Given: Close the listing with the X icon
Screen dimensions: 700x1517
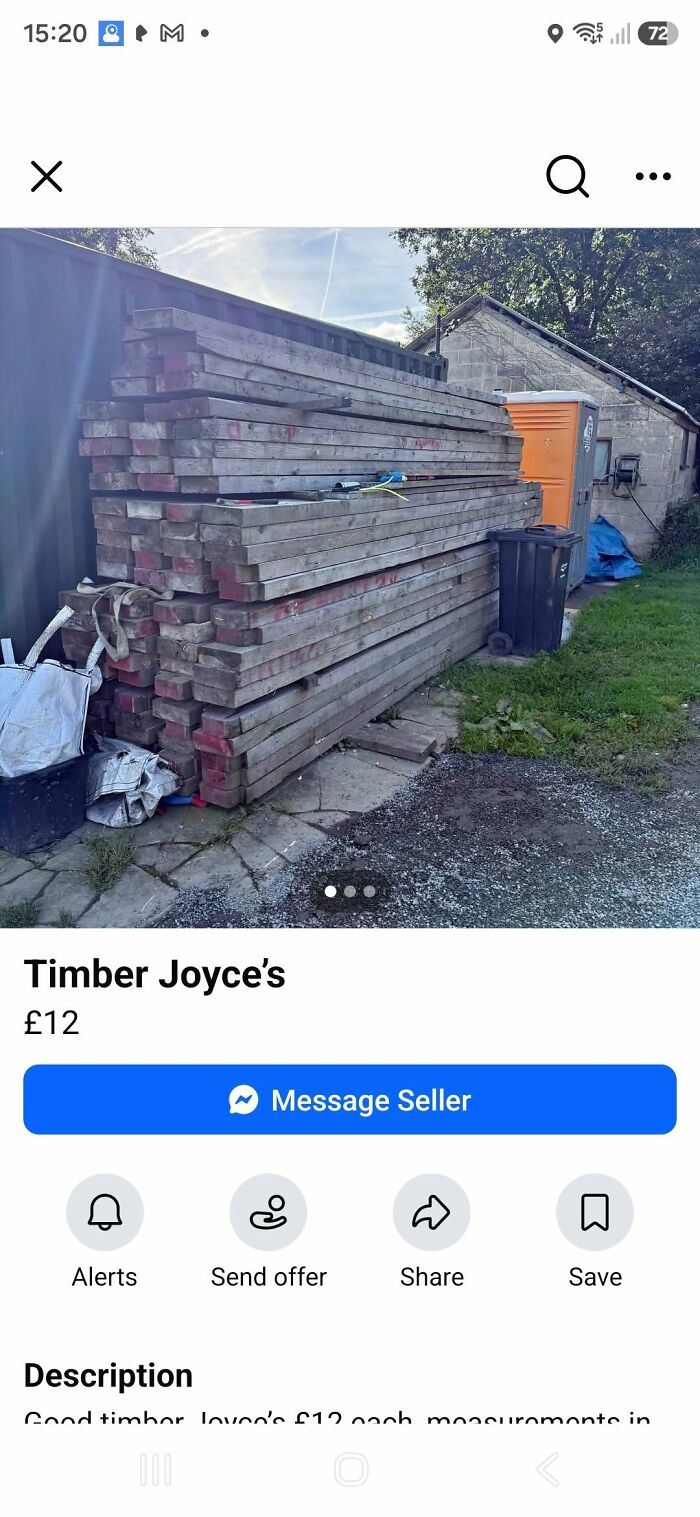Looking at the screenshot, I should [46, 177].
